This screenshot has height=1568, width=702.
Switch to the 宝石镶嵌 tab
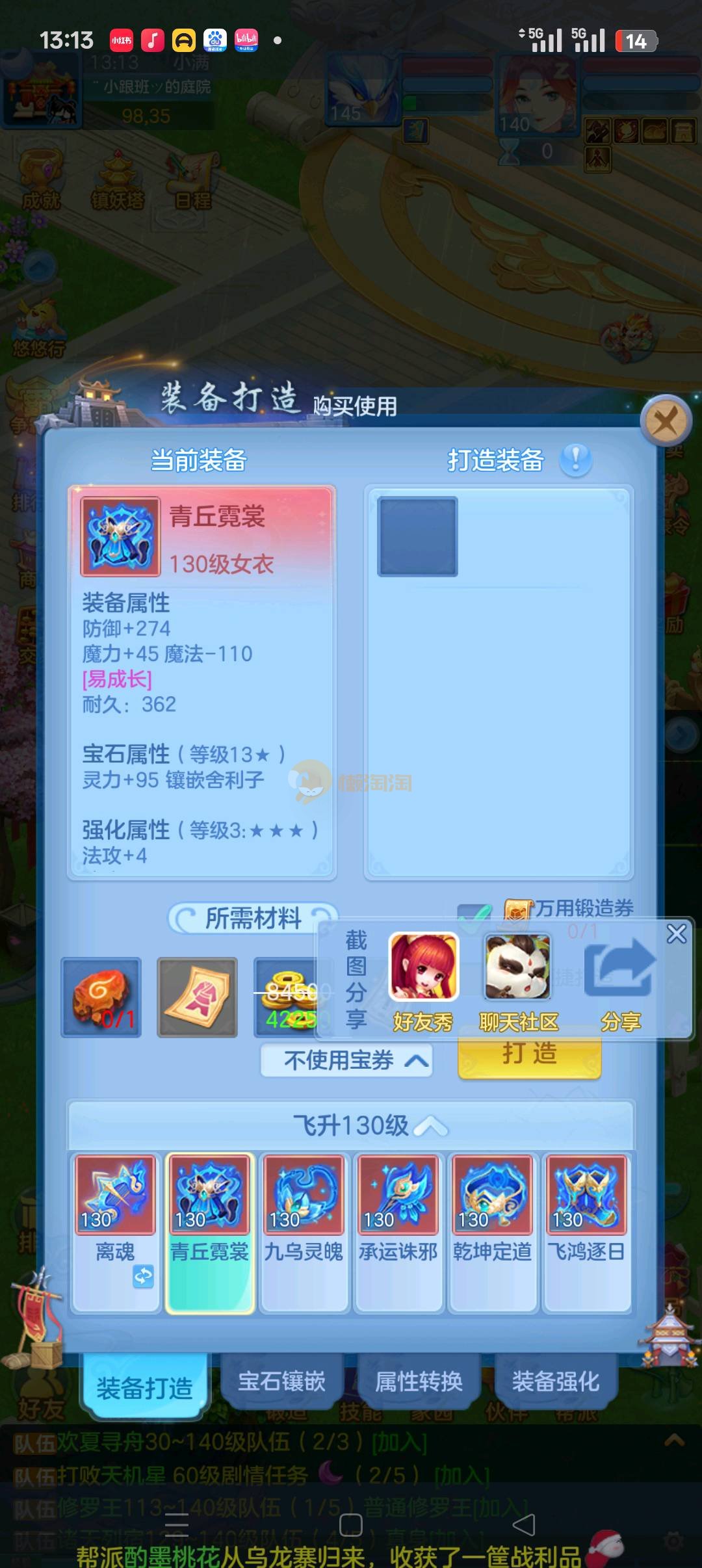click(x=281, y=1381)
